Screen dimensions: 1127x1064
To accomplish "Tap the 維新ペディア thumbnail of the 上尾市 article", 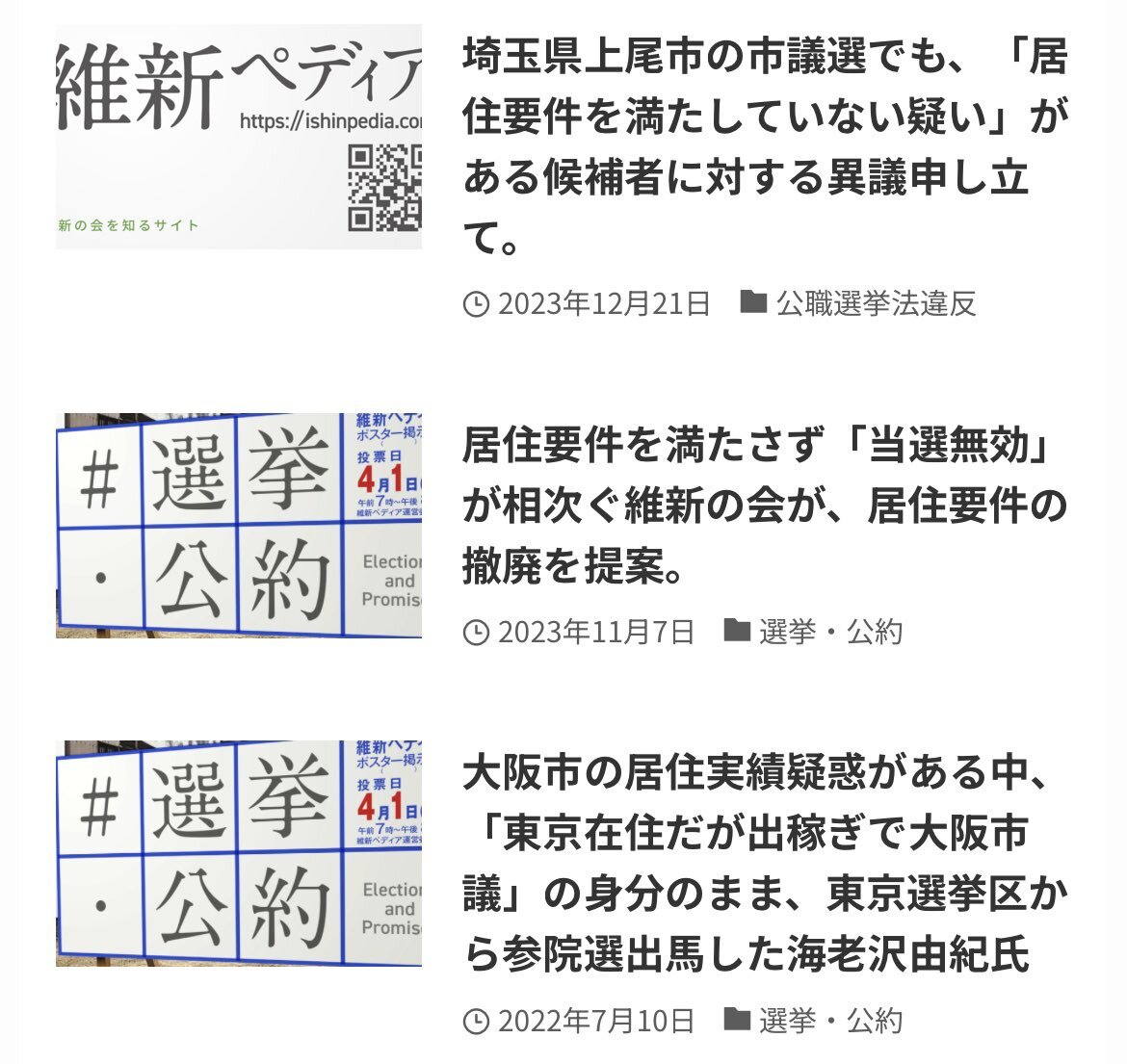I will 239,137.
